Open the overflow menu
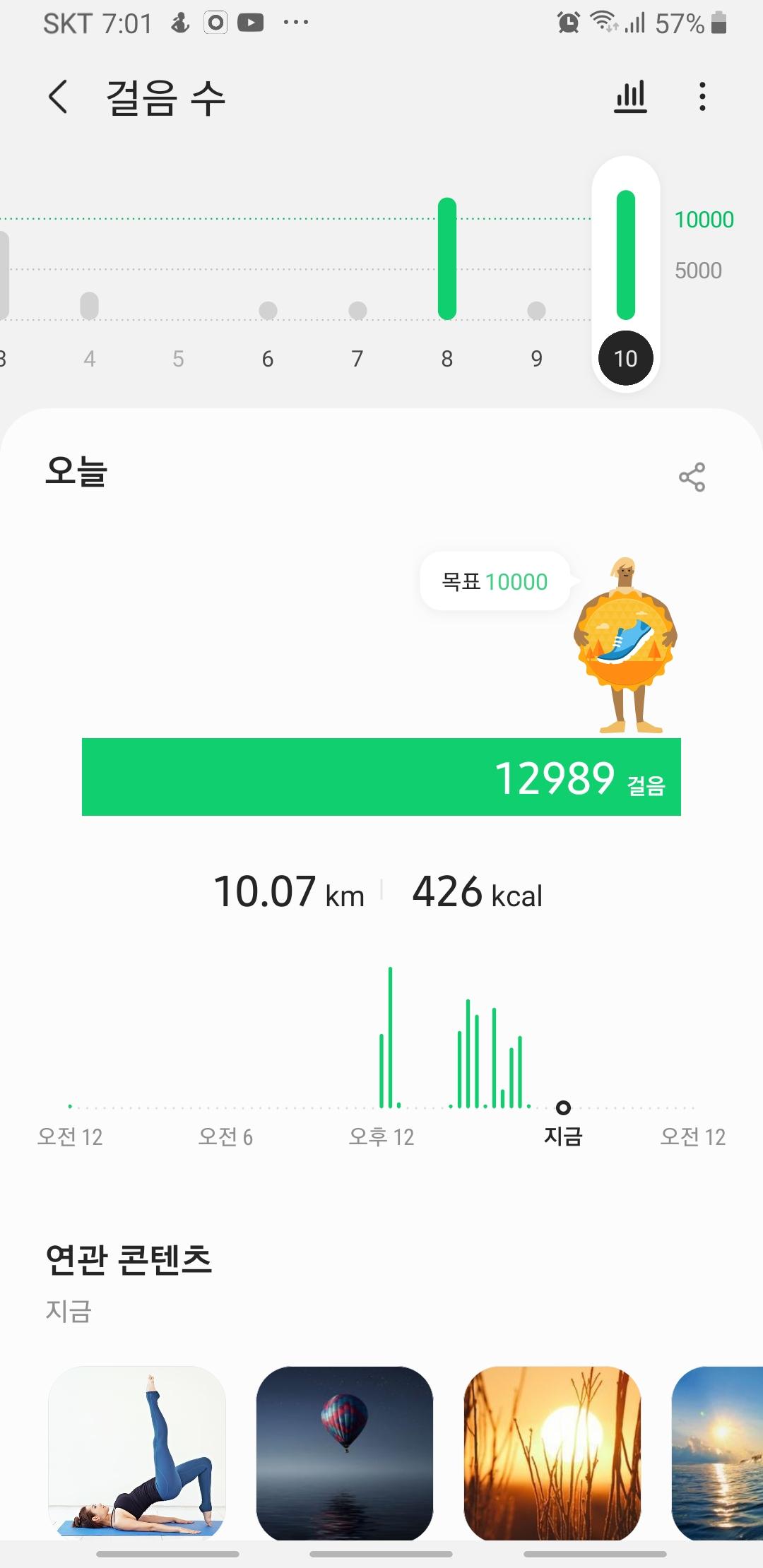Image resolution: width=763 pixels, height=1568 pixels. (x=702, y=97)
